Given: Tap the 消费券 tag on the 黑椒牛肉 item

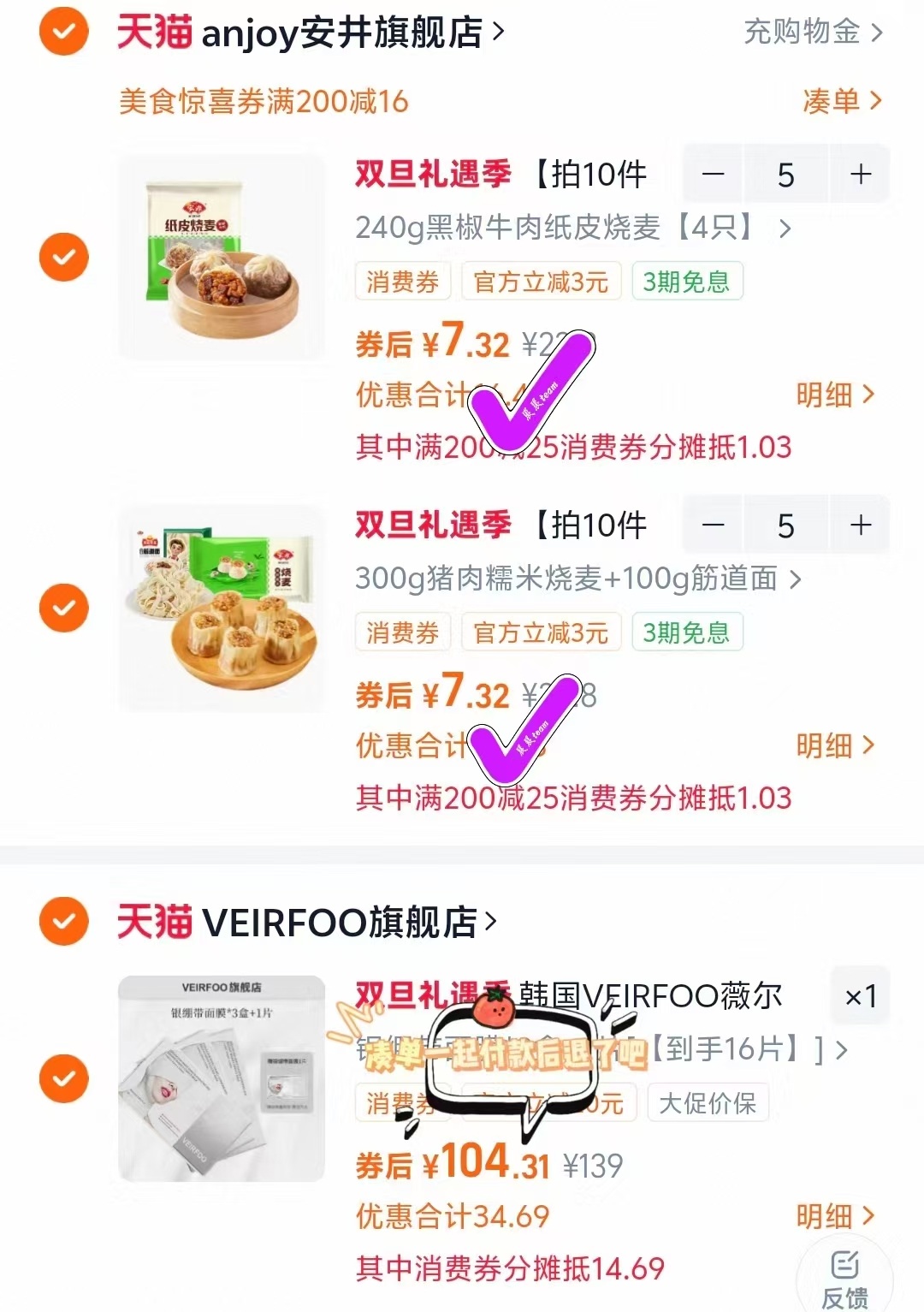Looking at the screenshot, I should coord(402,281).
